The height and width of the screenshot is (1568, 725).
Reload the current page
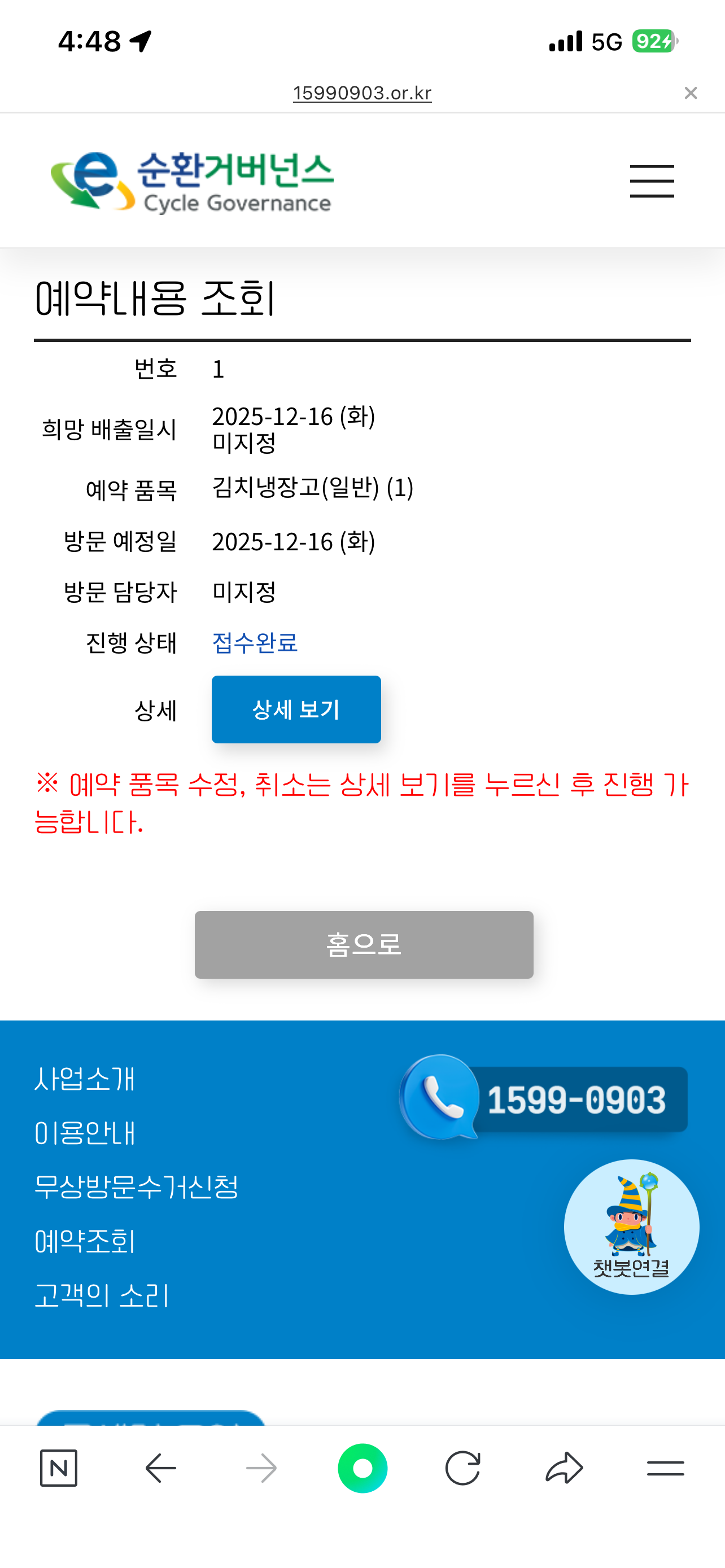[462, 1468]
